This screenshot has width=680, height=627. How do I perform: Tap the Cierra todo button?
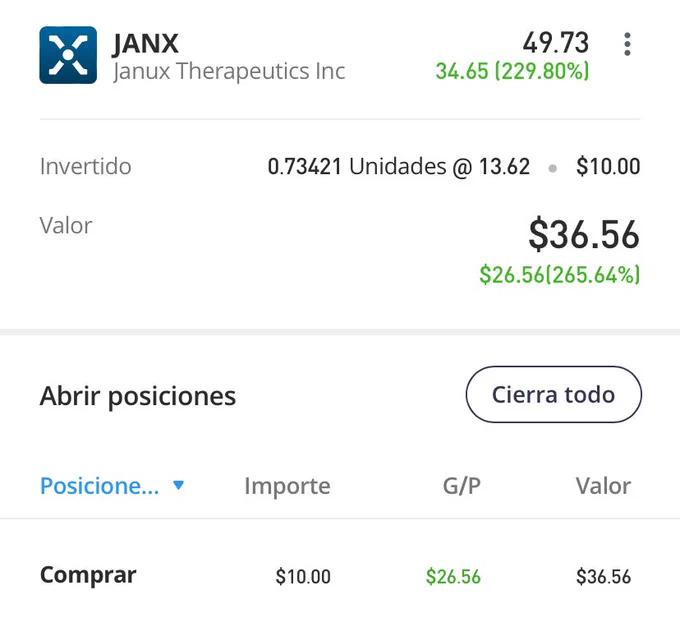click(x=554, y=395)
